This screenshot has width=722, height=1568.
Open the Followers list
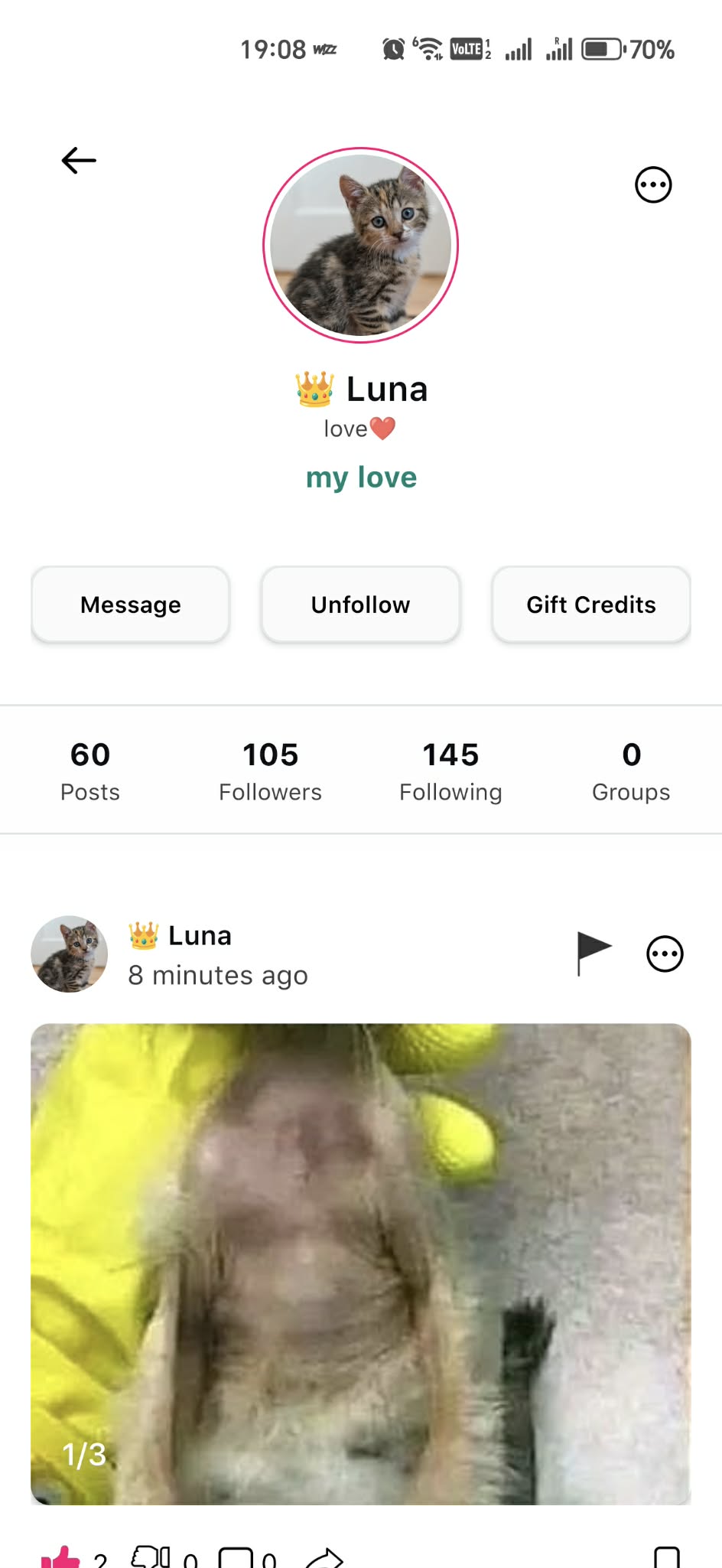pos(269,768)
